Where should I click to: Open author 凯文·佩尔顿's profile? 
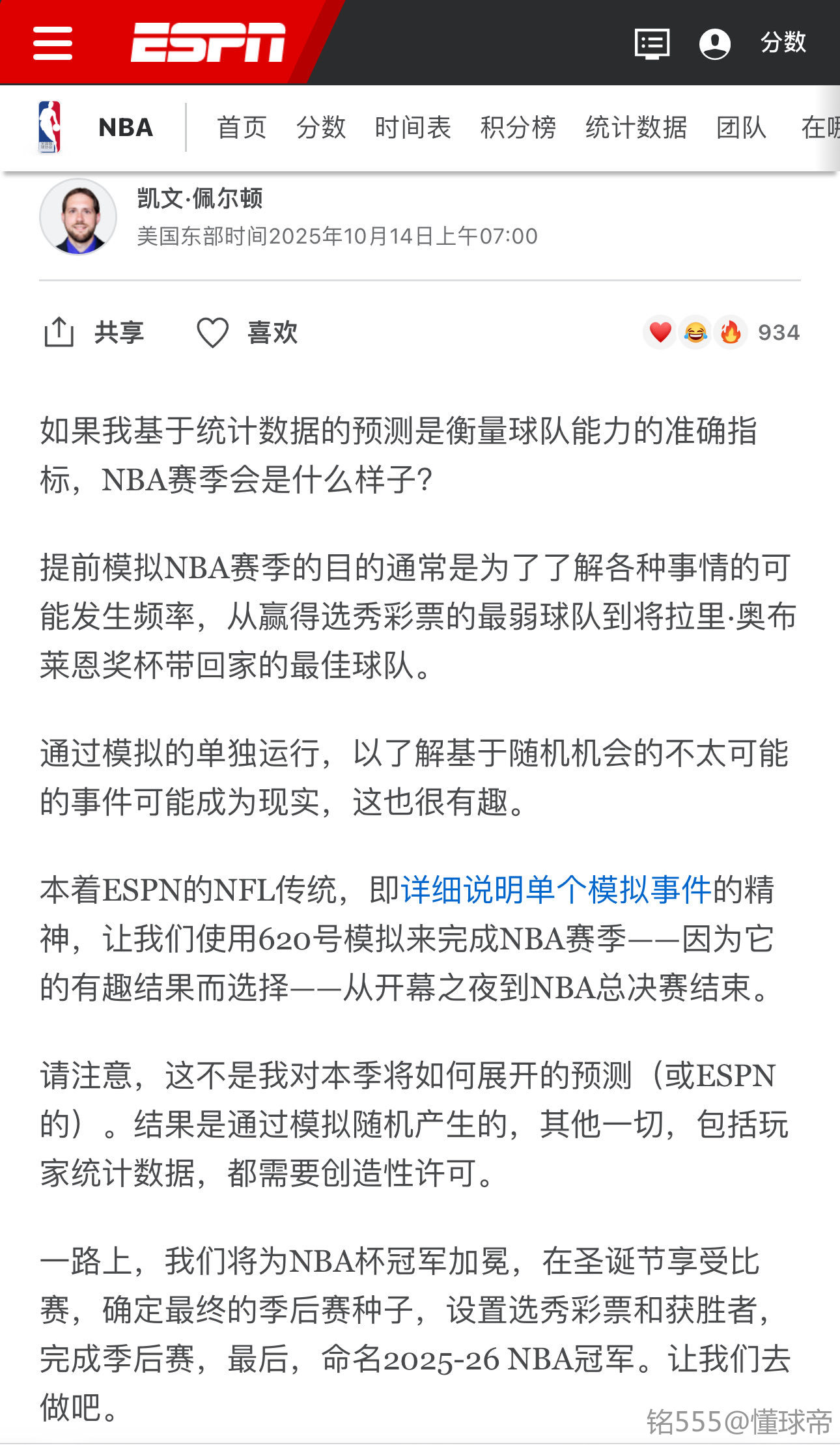[199, 199]
